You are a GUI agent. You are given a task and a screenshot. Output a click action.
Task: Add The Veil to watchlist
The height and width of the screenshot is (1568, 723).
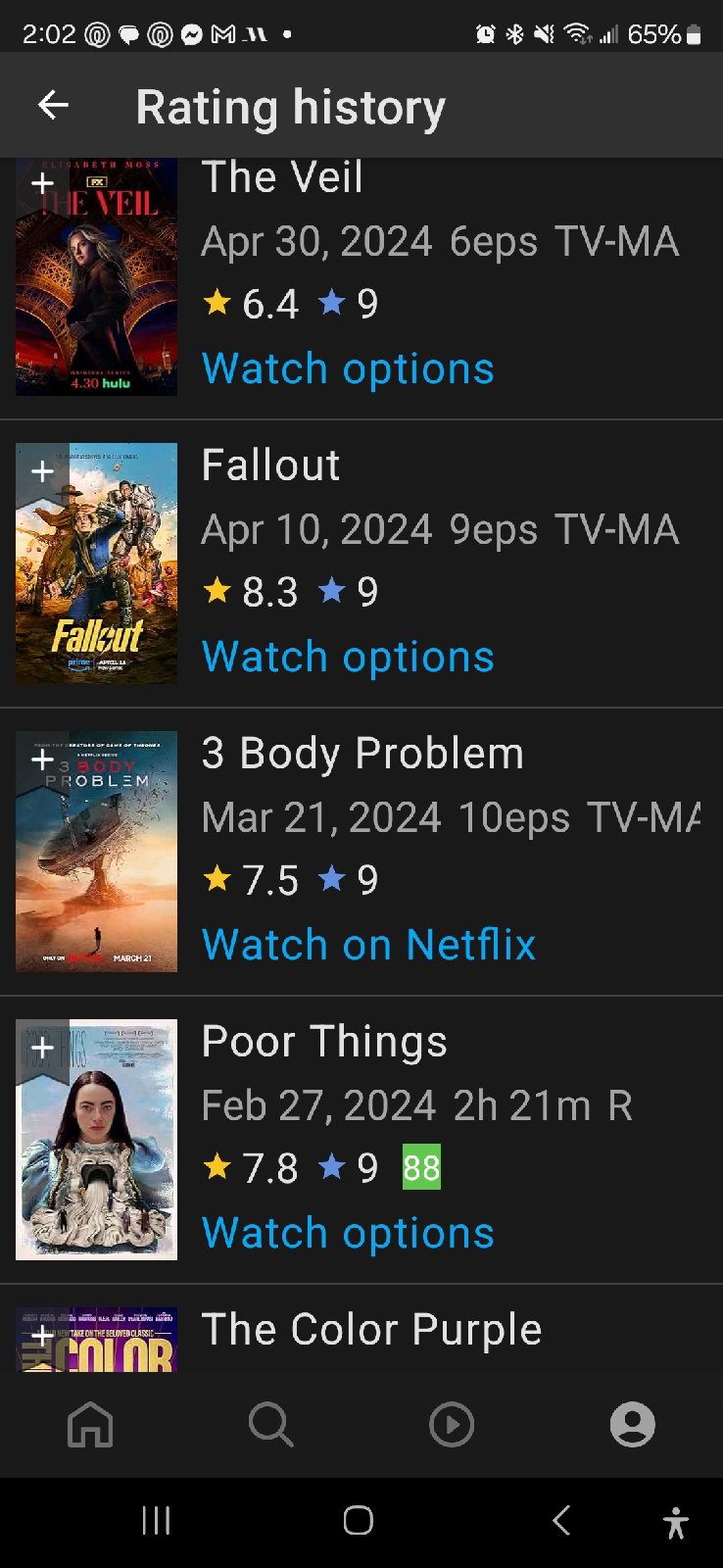(42, 182)
